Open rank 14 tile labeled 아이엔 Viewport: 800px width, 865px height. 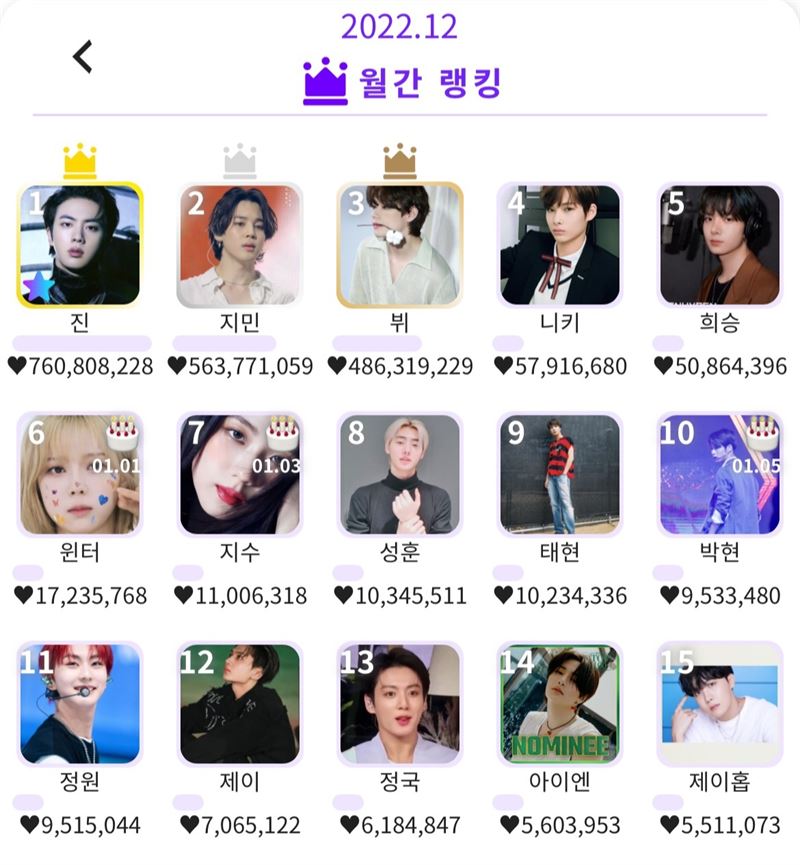[x=560, y=704]
